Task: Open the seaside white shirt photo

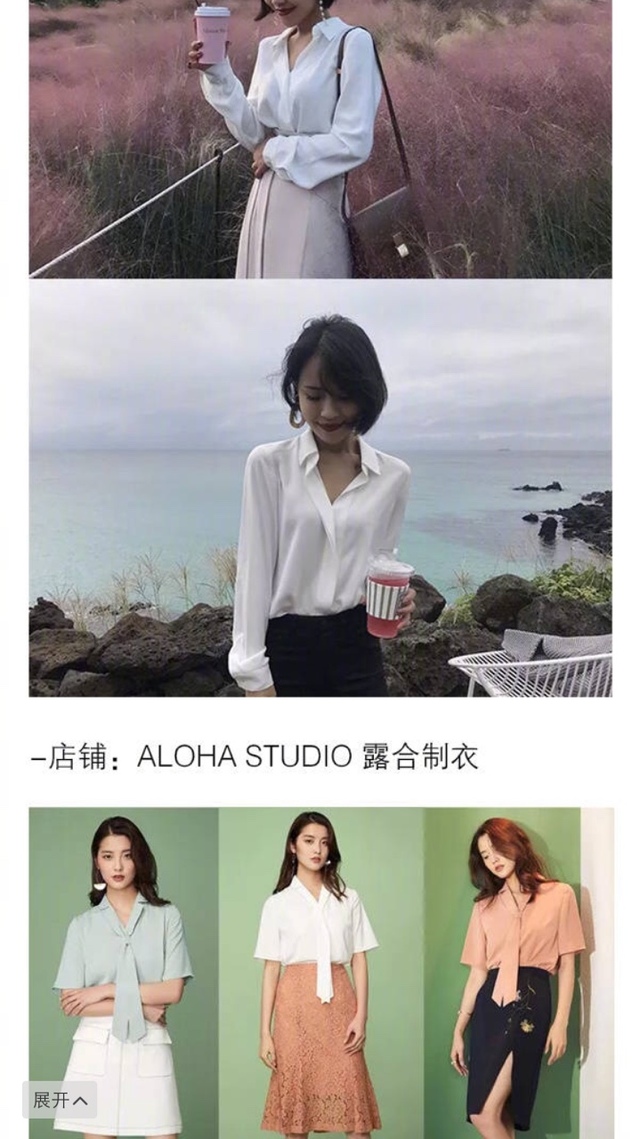Action: click(320, 488)
